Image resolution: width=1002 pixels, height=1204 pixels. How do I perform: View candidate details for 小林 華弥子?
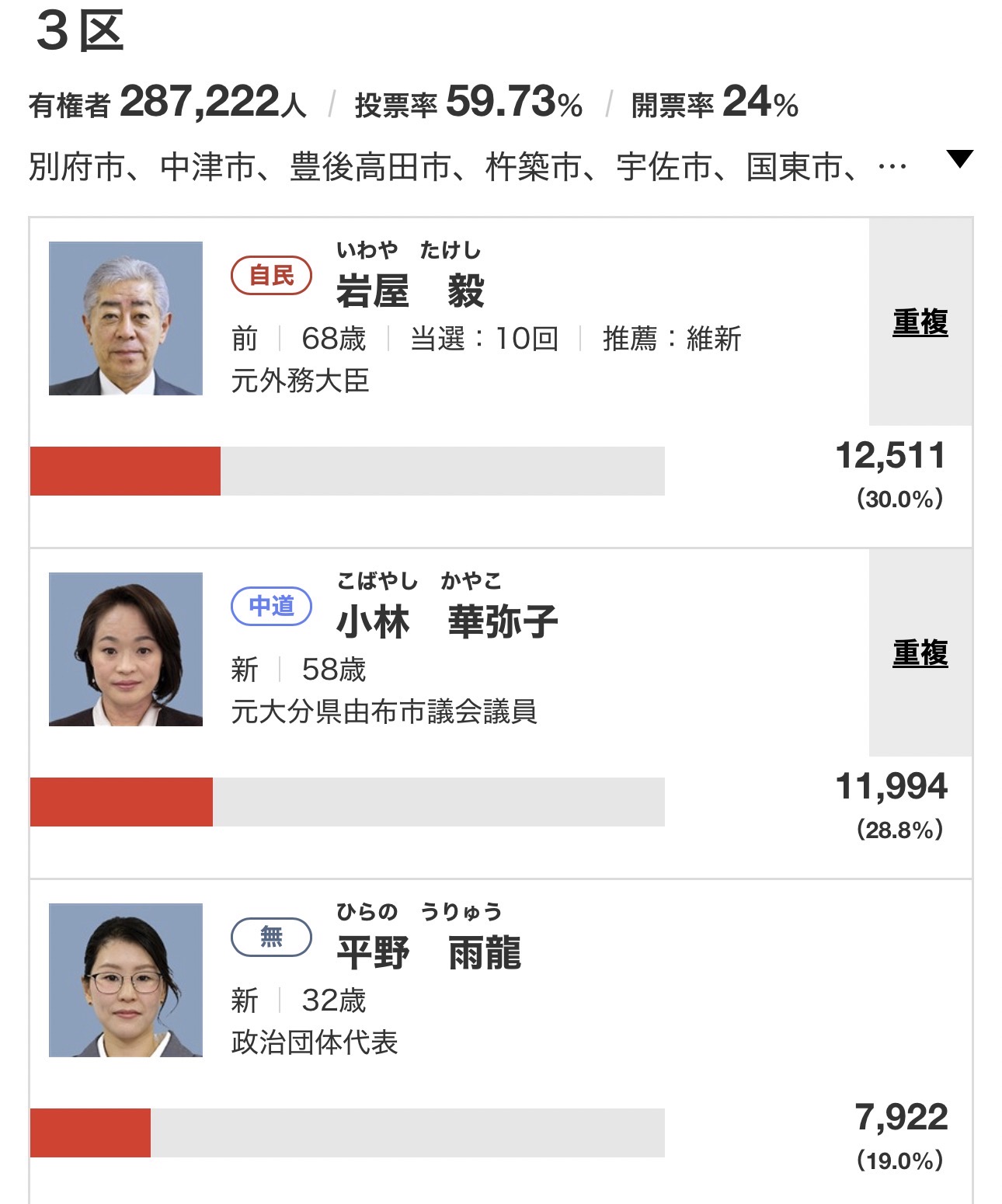(447, 623)
